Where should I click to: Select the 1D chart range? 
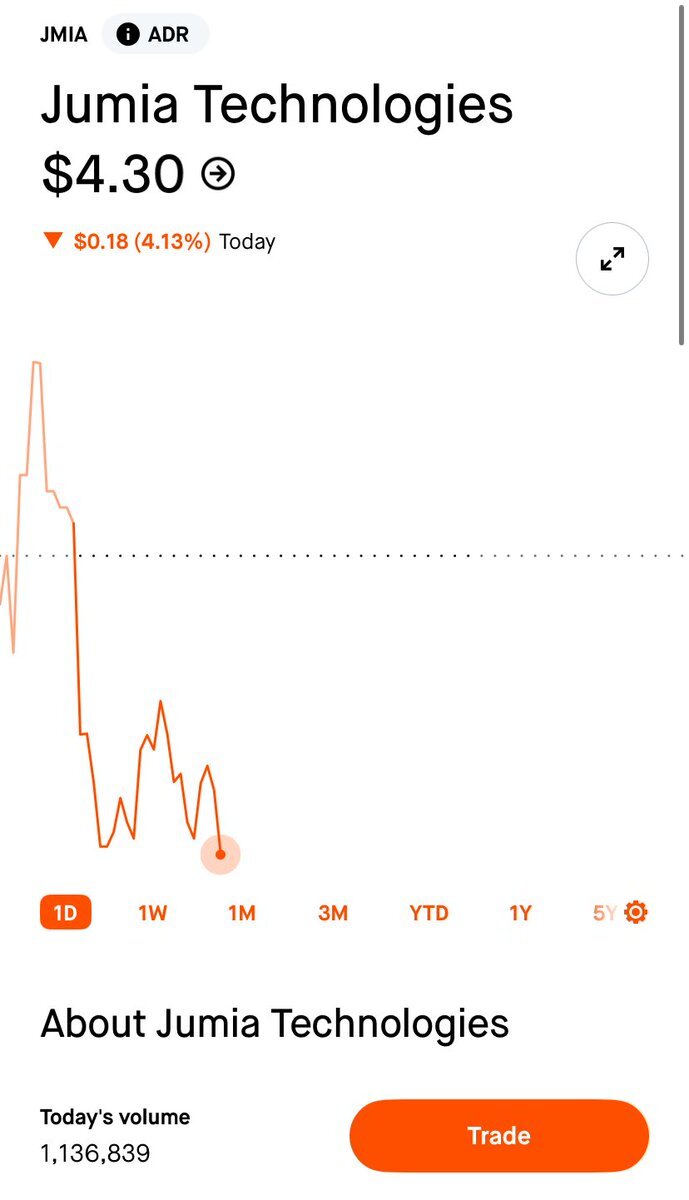pyautogui.click(x=66, y=913)
